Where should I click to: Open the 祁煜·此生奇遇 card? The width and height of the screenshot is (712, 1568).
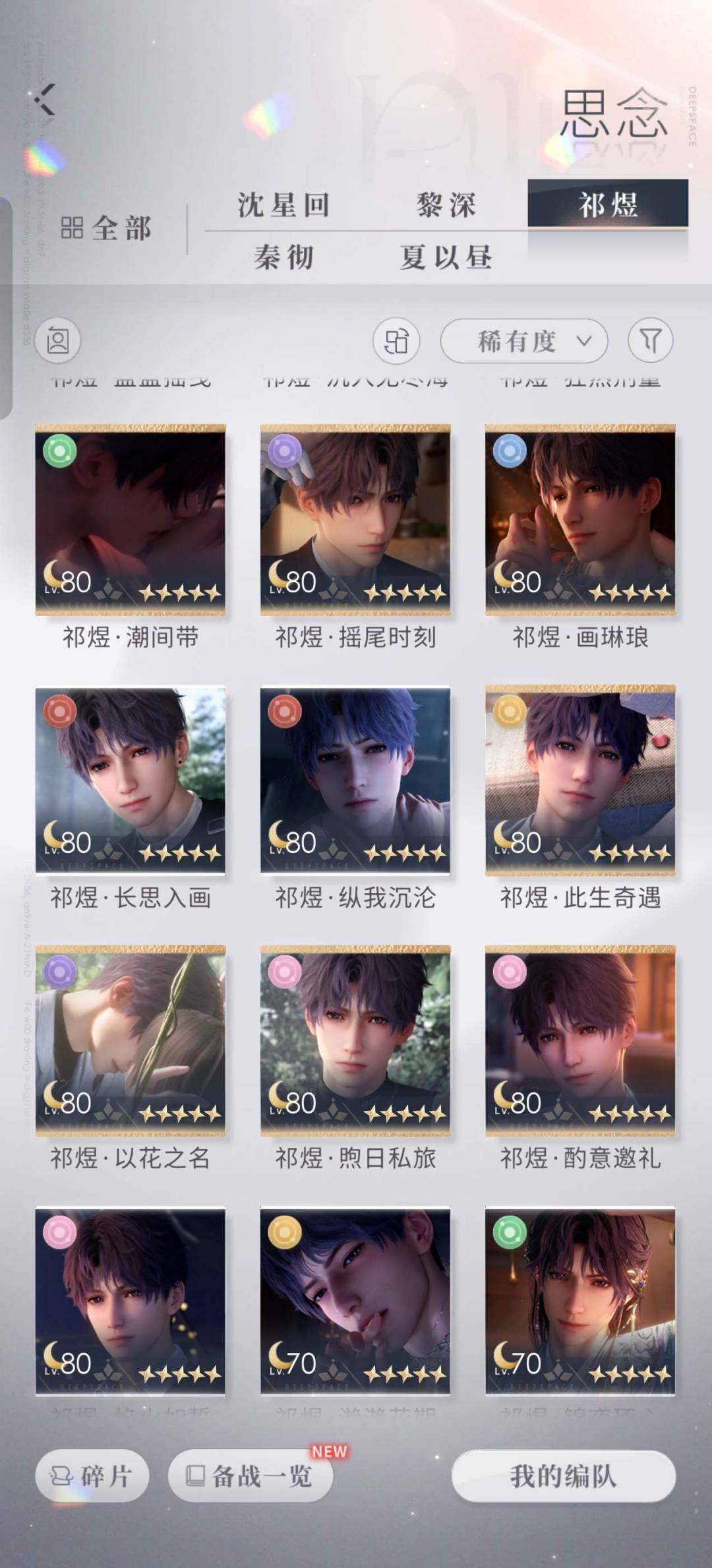580,780
